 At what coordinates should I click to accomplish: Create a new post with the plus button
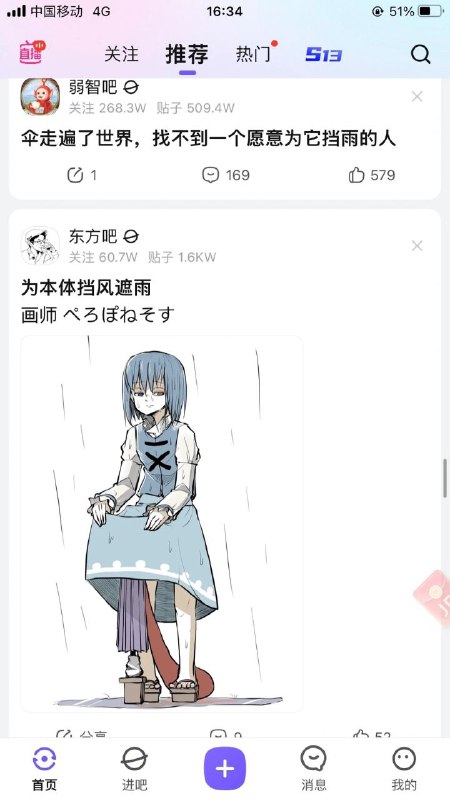tap(225, 769)
